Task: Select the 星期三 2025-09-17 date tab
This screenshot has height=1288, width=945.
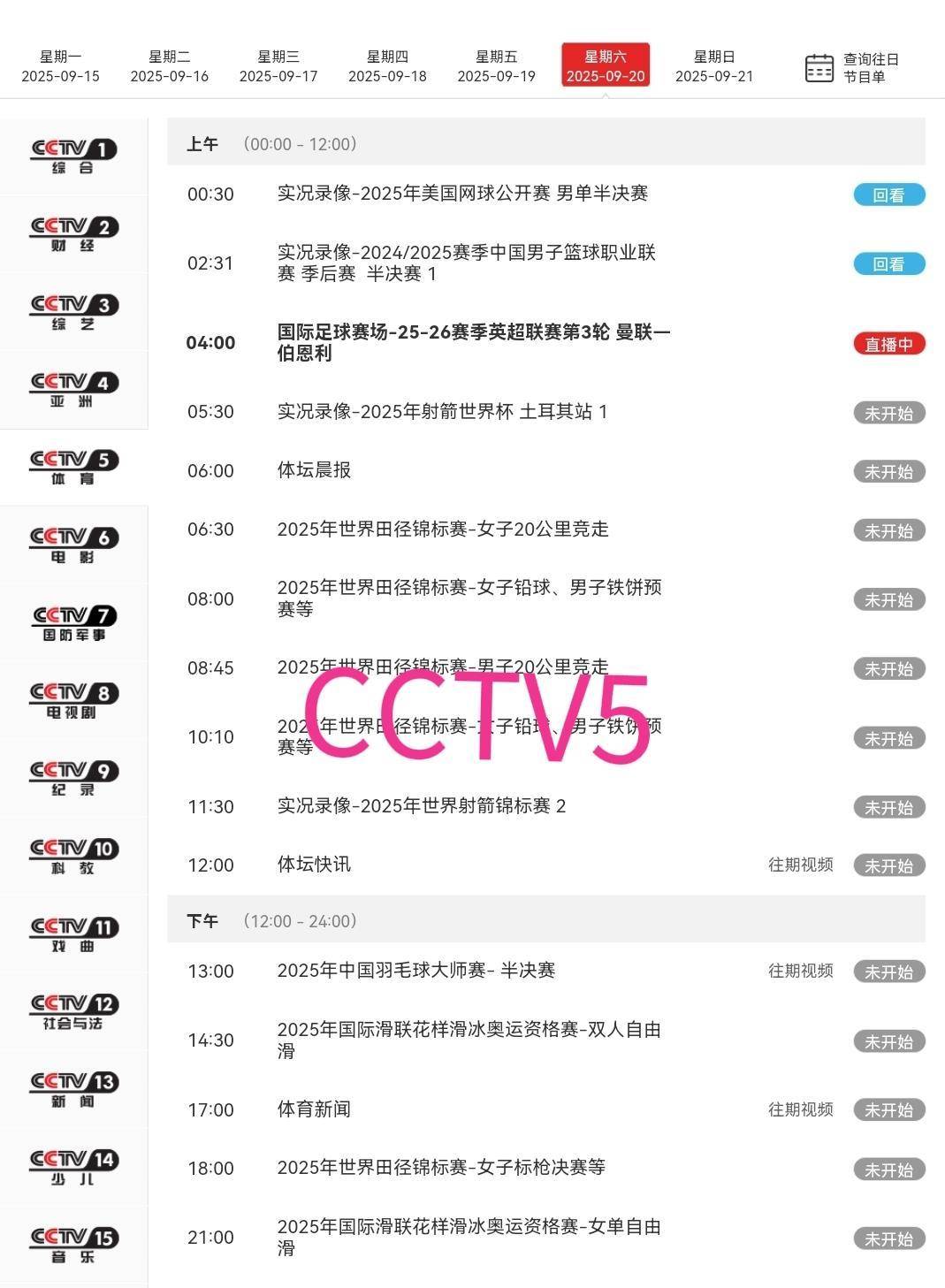Action: tap(278, 66)
